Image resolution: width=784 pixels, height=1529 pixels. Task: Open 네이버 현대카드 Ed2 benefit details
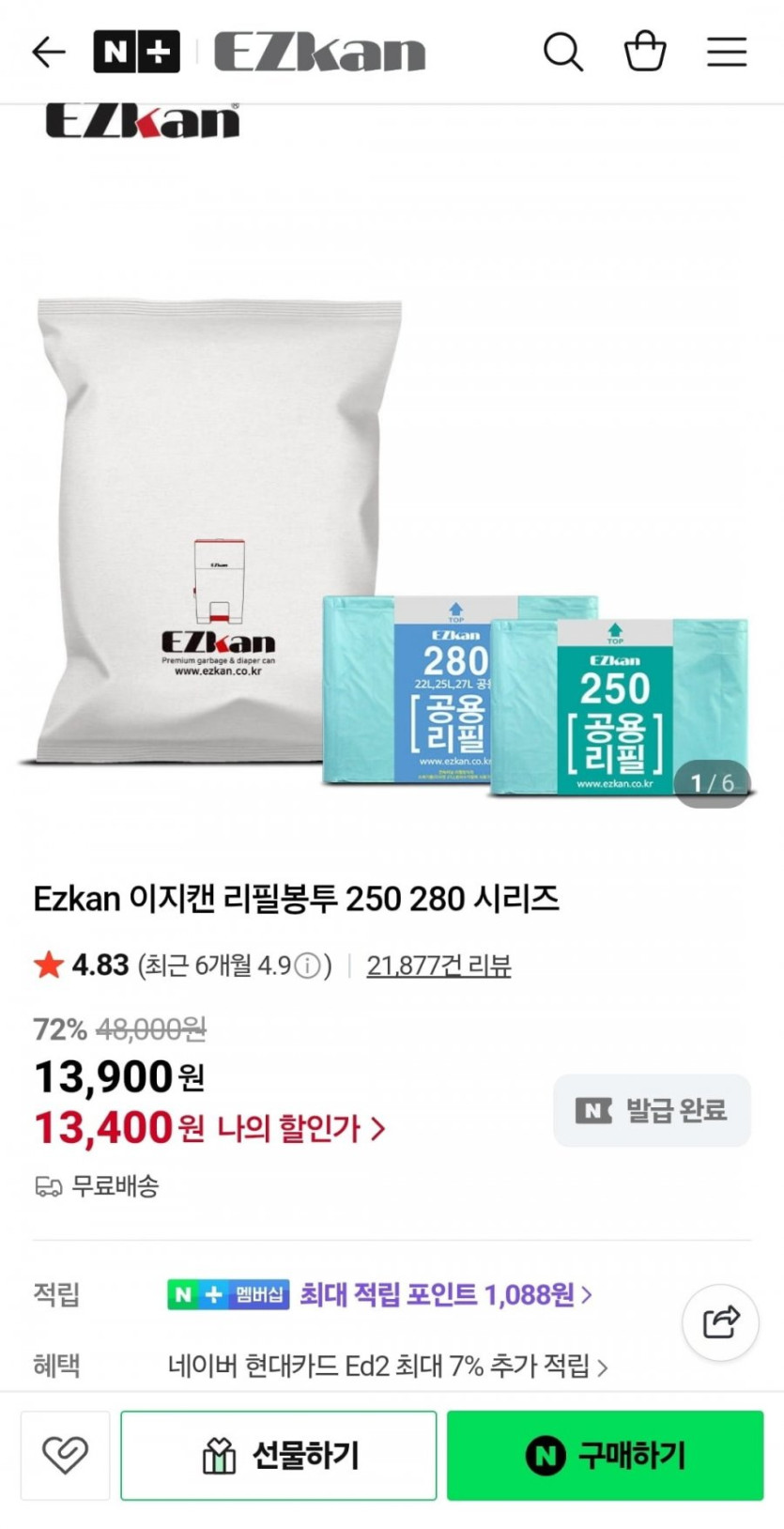coord(388,1366)
